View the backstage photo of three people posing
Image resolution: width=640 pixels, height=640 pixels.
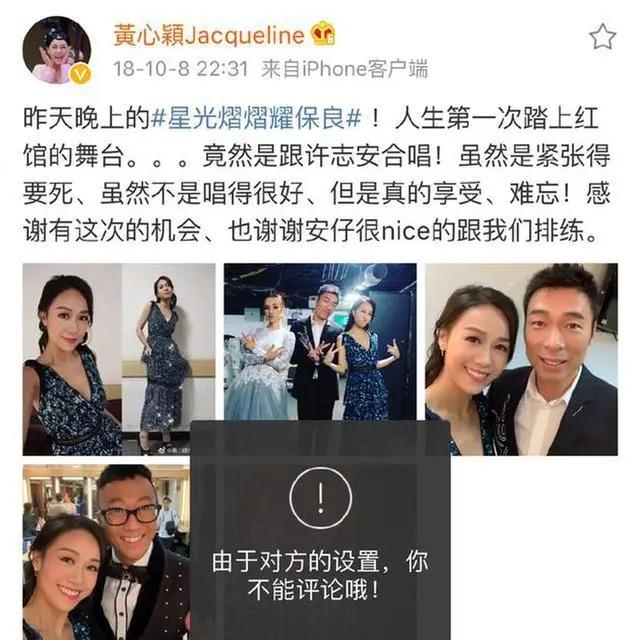[320, 342]
